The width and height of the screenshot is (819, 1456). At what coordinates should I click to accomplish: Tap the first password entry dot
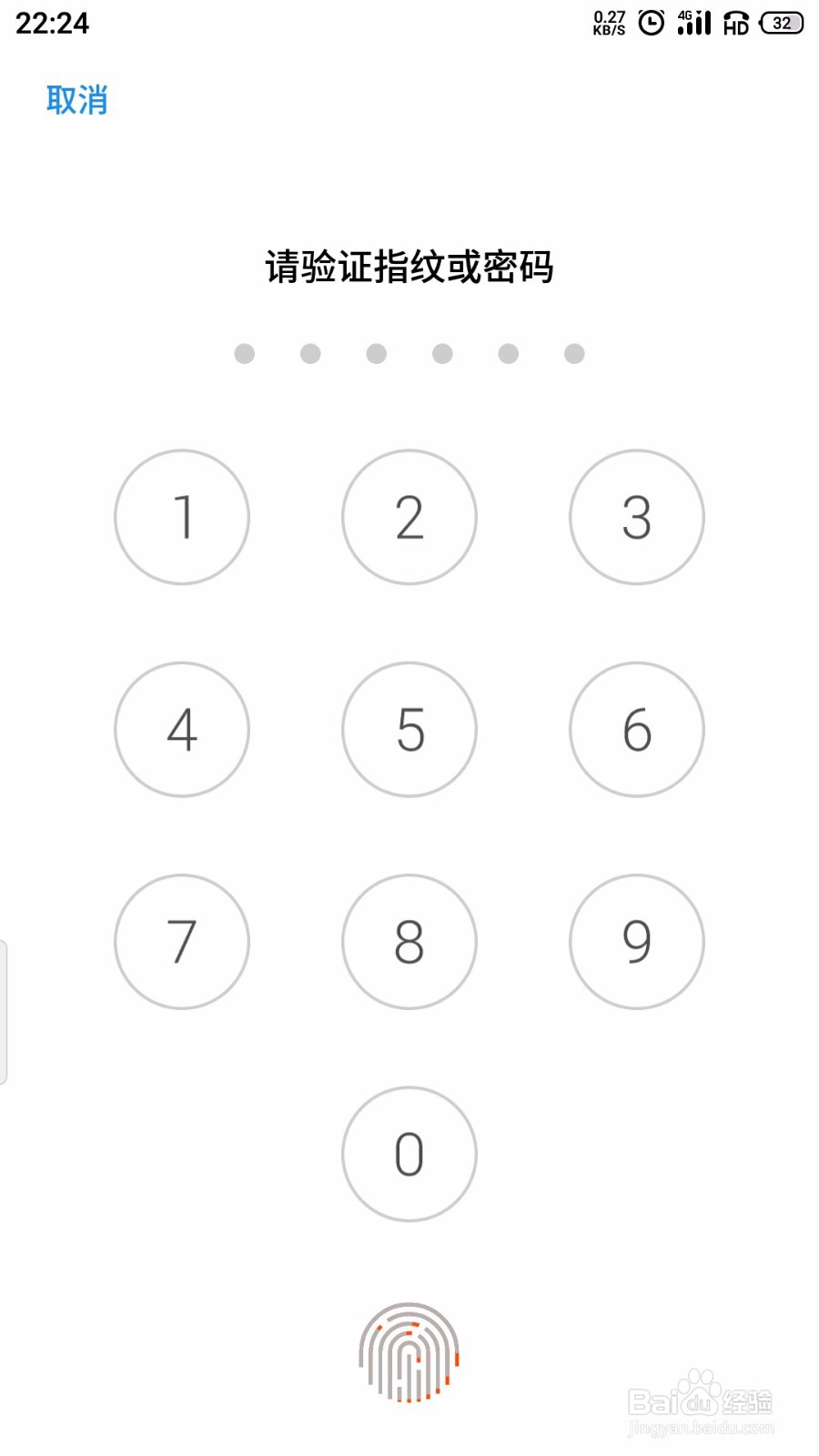tap(243, 353)
